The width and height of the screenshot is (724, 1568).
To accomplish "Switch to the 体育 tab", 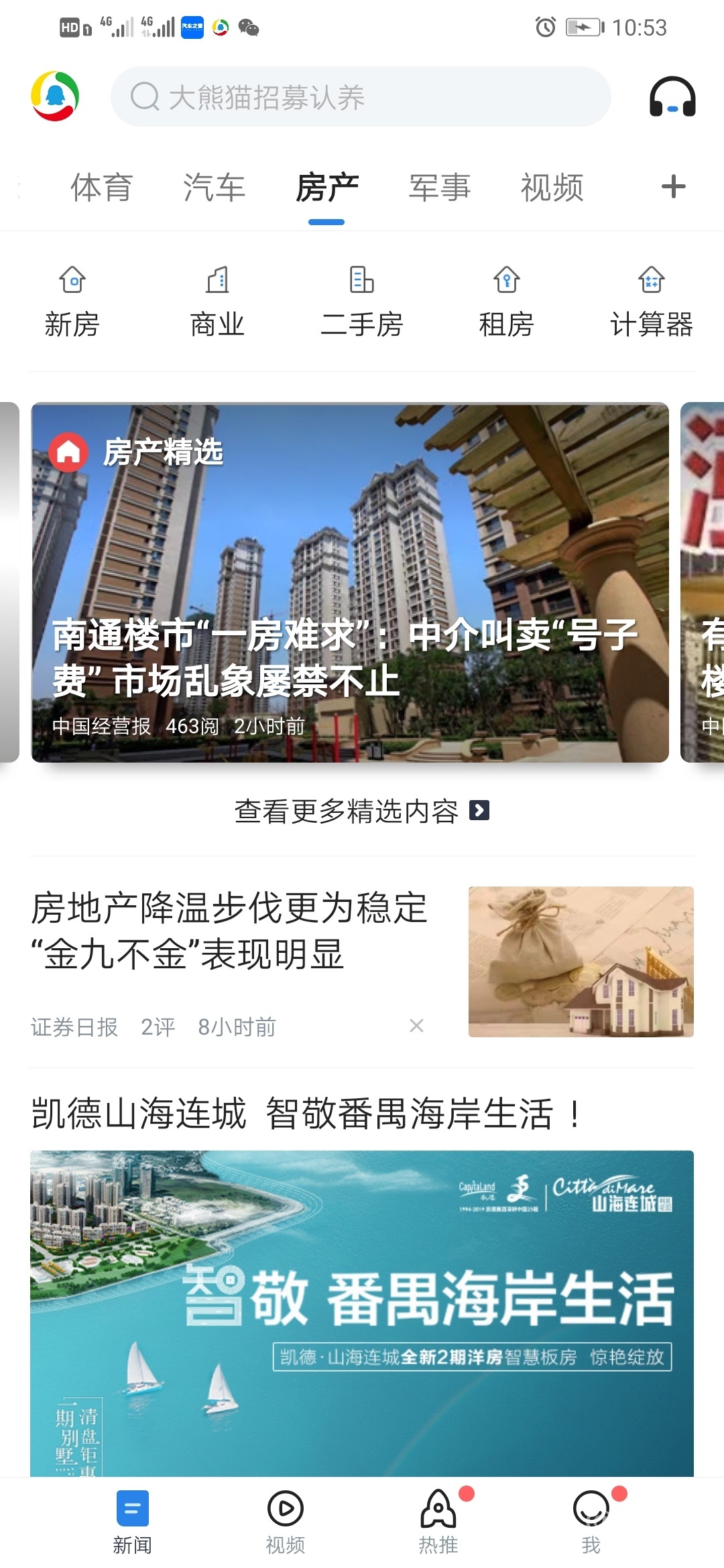I will (102, 187).
